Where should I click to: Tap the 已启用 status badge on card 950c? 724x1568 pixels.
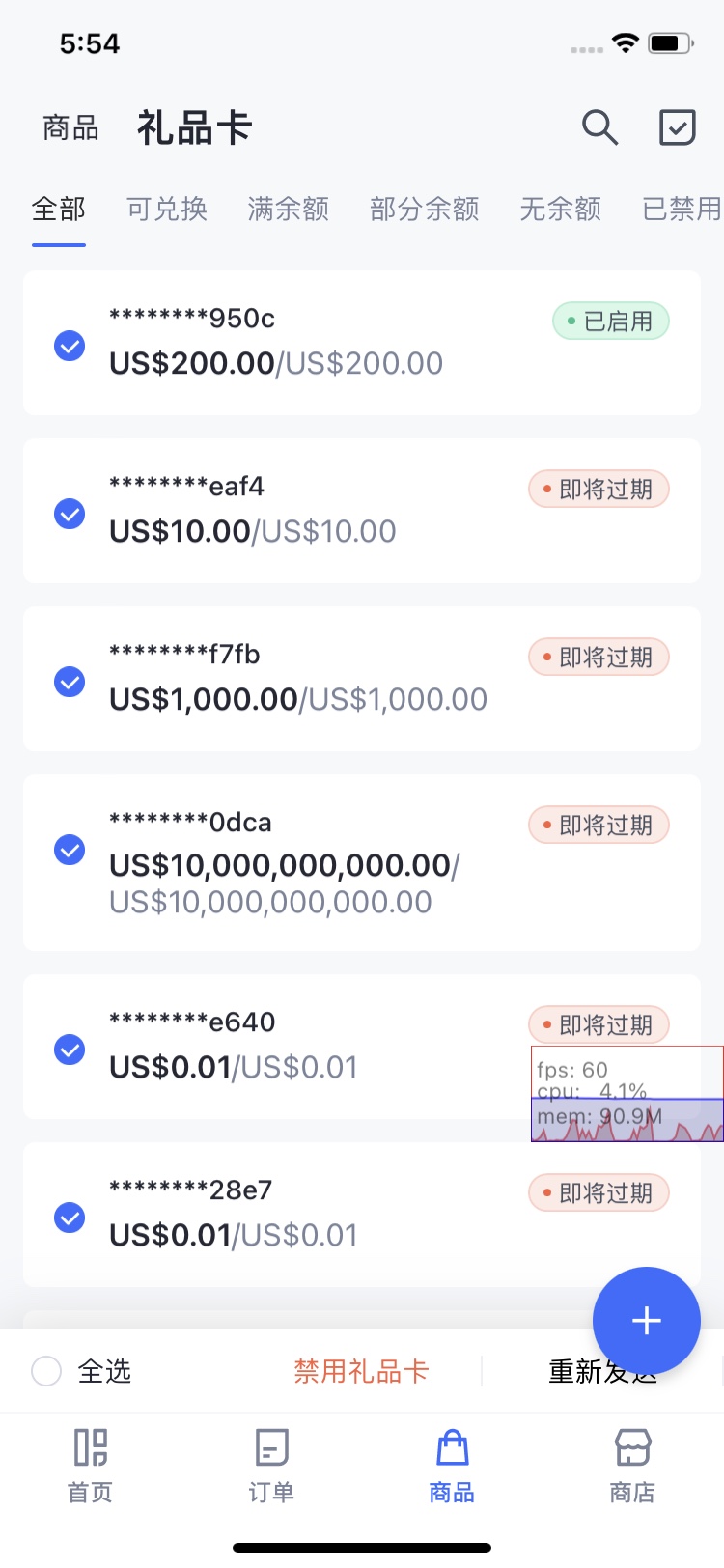pyautogui.click(x=610, y=320)
